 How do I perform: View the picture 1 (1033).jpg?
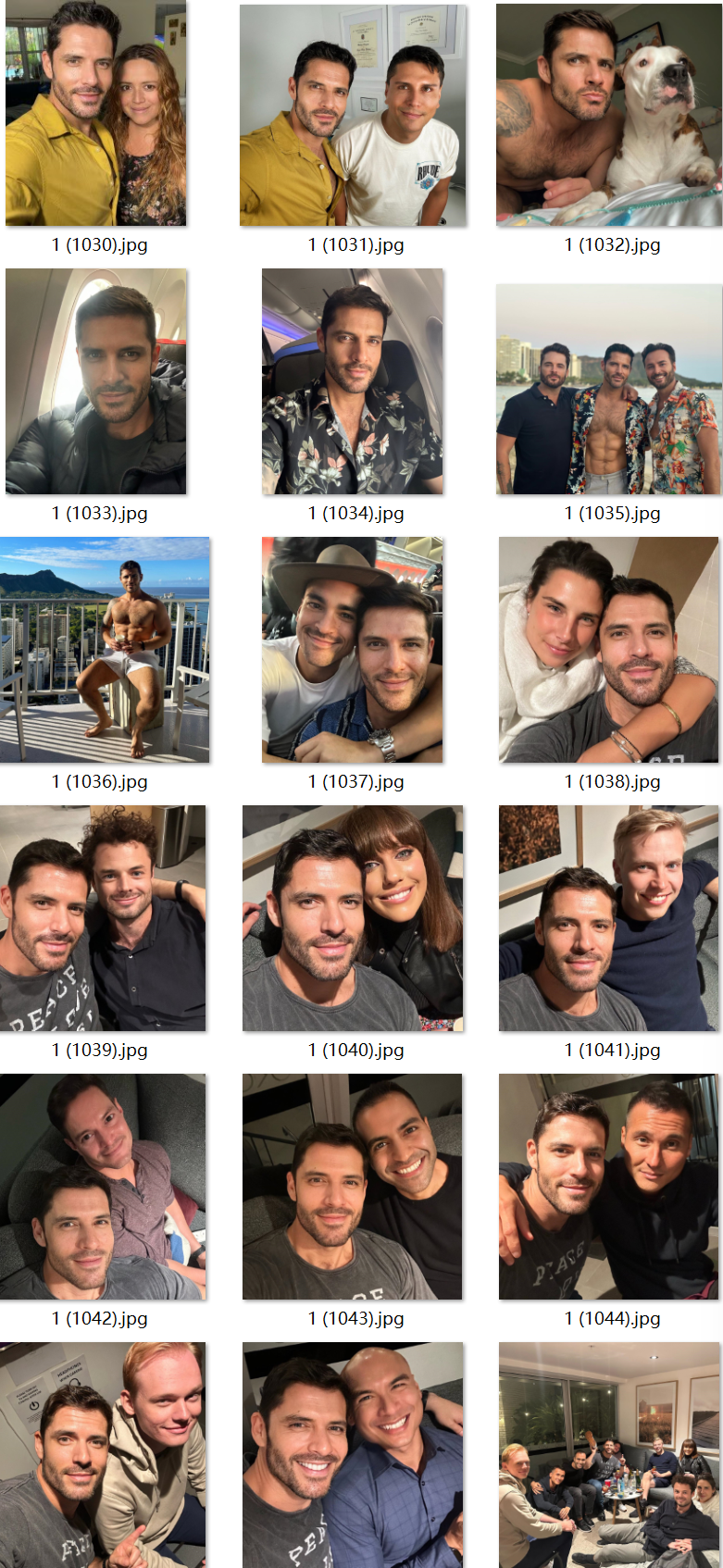click(x=96, y=381)
